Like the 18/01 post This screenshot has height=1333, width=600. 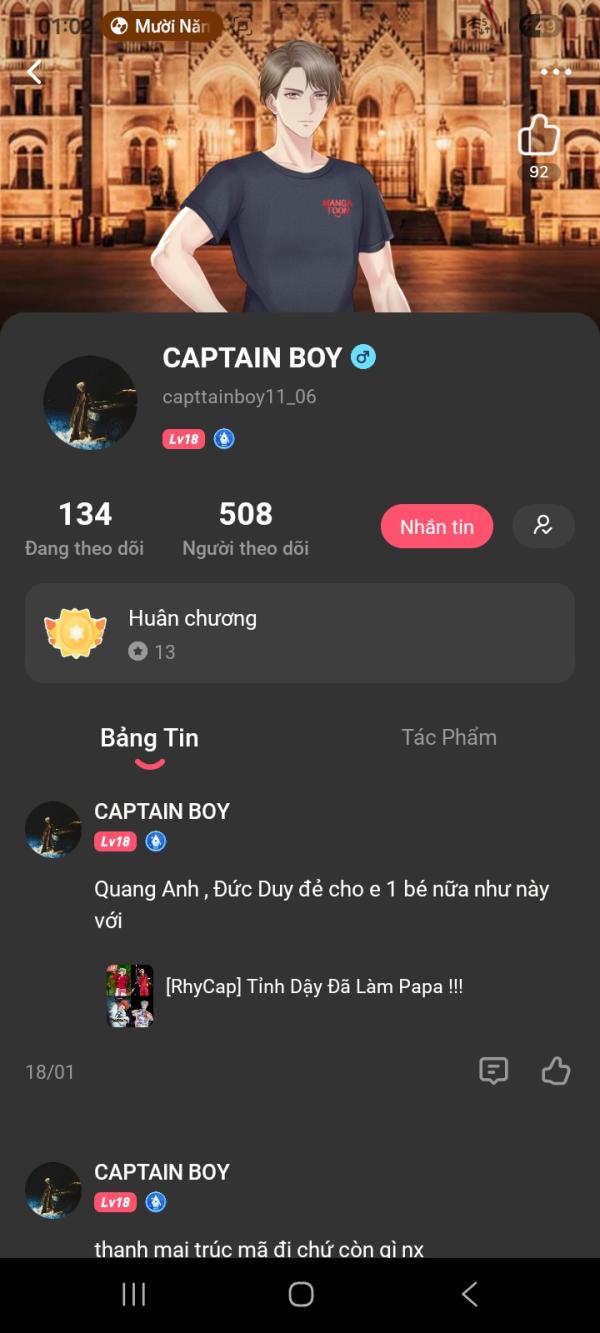556,1071
